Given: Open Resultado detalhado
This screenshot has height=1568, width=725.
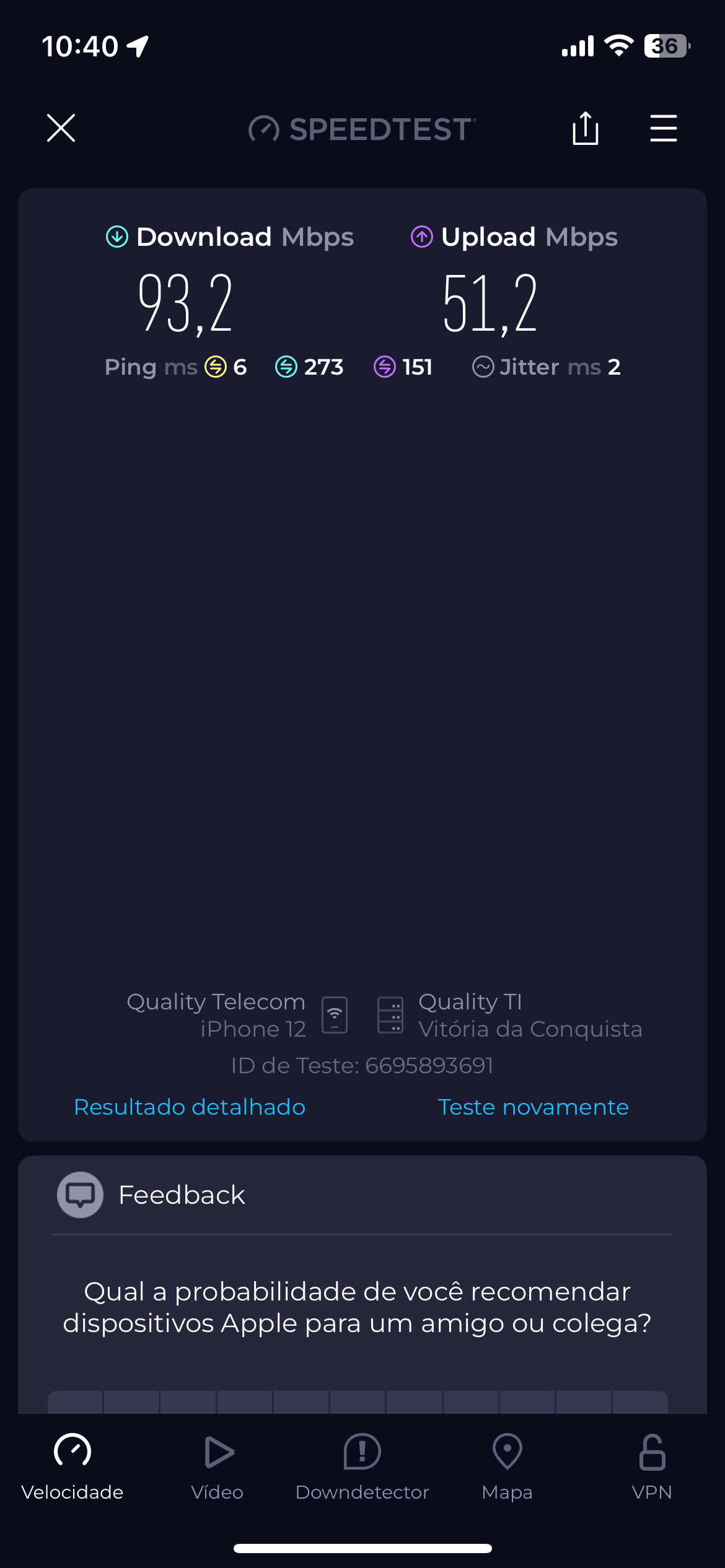Looking at the screenshot, I should tap(190, 1107).
